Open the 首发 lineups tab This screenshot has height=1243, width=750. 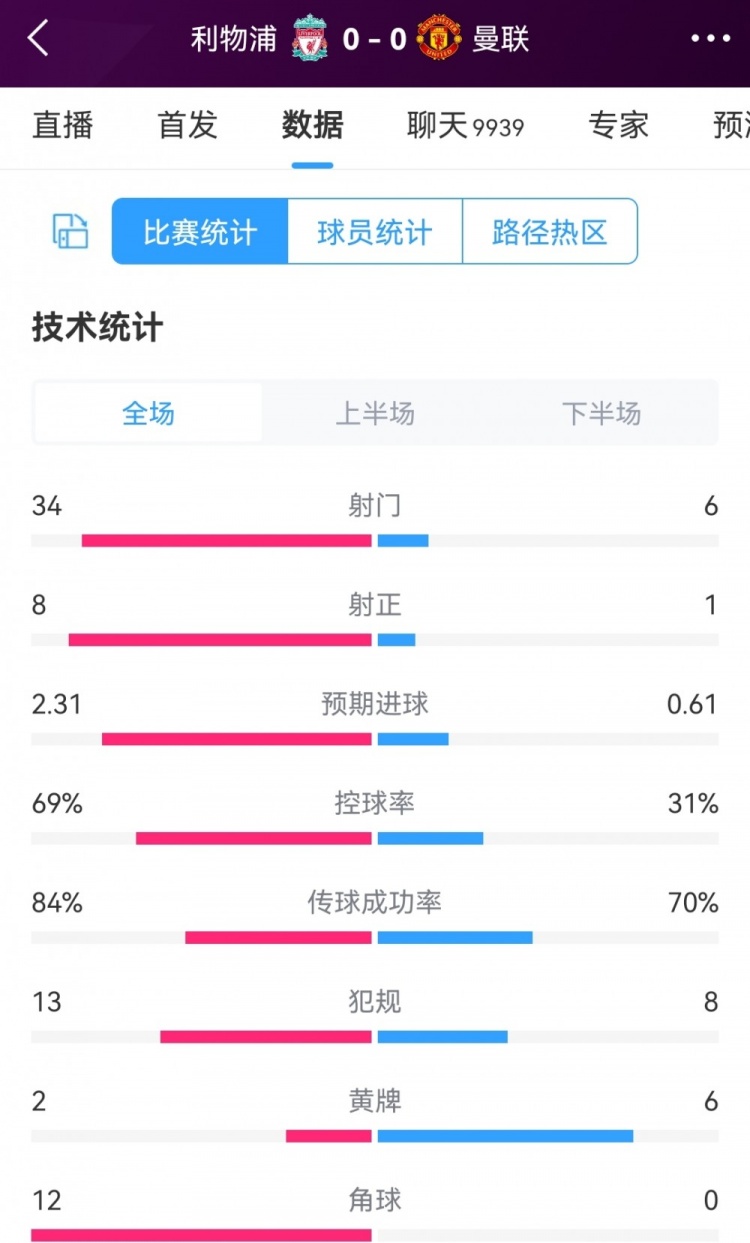tap(185, 124)
